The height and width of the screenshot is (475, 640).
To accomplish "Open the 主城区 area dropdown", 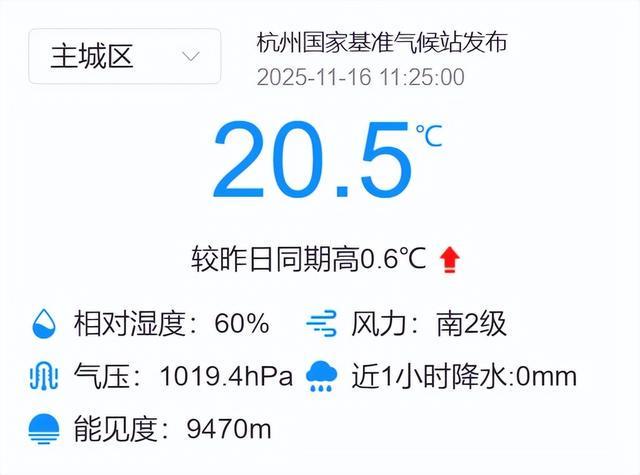I will coord(124,56).
